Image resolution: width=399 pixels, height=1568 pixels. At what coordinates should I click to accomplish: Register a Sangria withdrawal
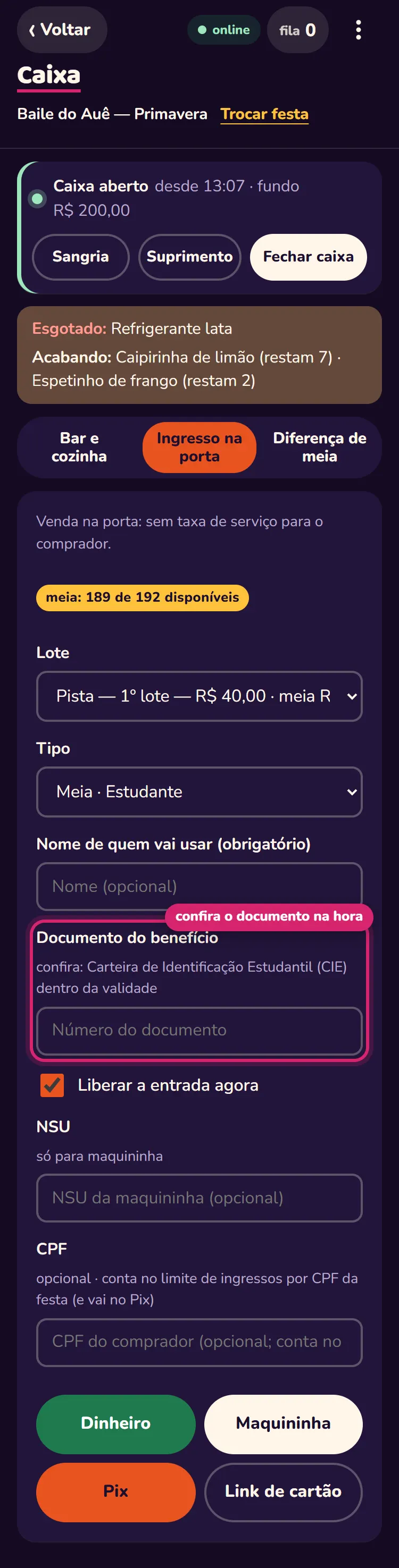pyautogui.click(x=80, y=257)
